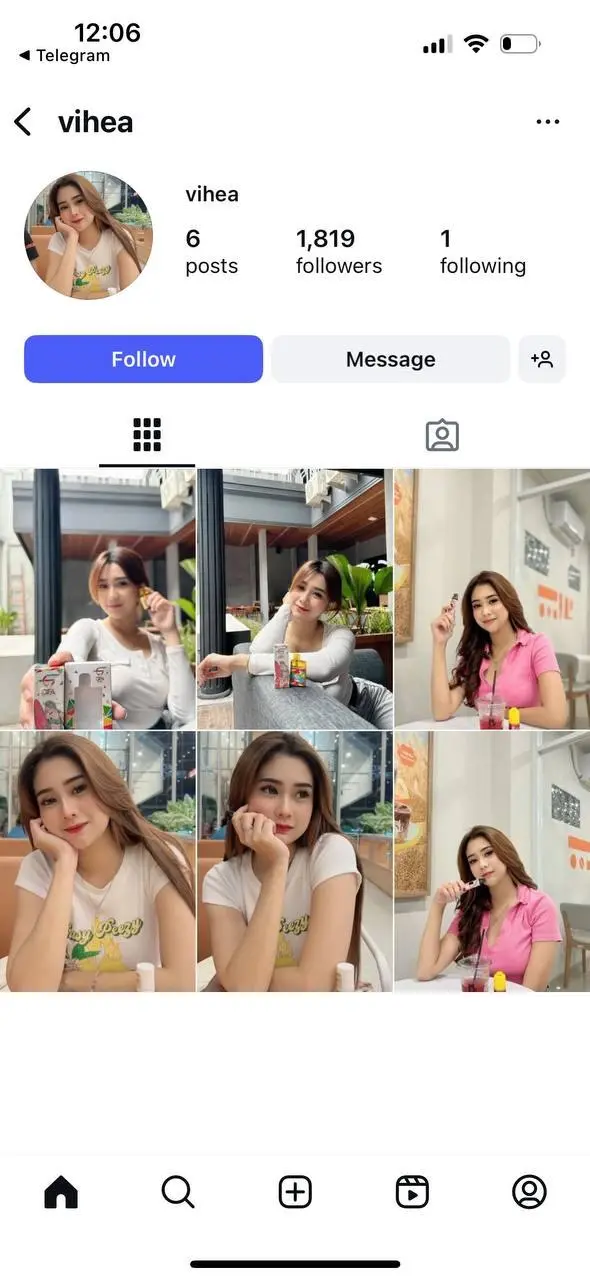Go back using the arrow beside vihea
The height and width of the screenshot is (1280, 590).
point(22,122)
